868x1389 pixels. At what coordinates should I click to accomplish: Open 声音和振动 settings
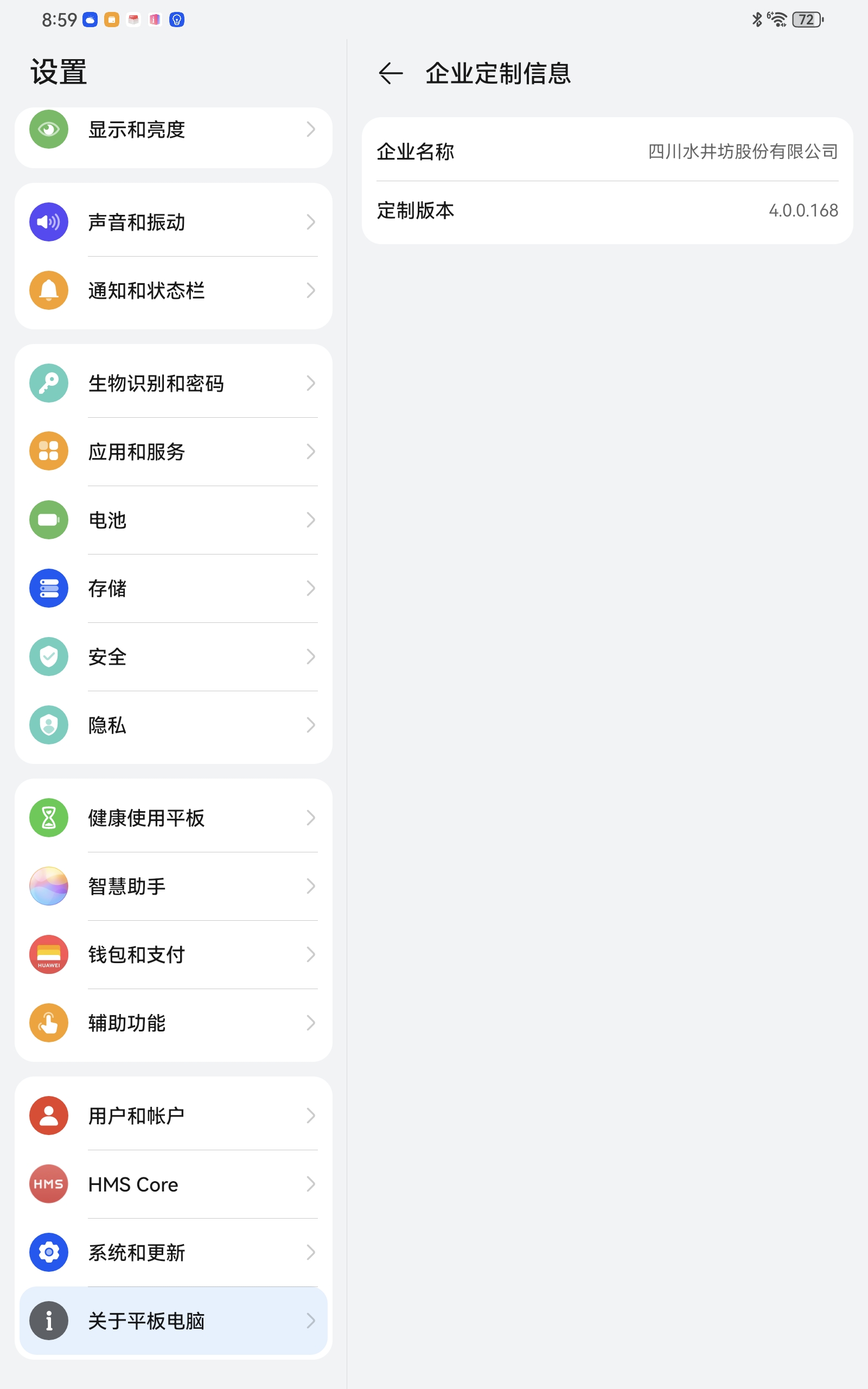click(x=173, y=222)
